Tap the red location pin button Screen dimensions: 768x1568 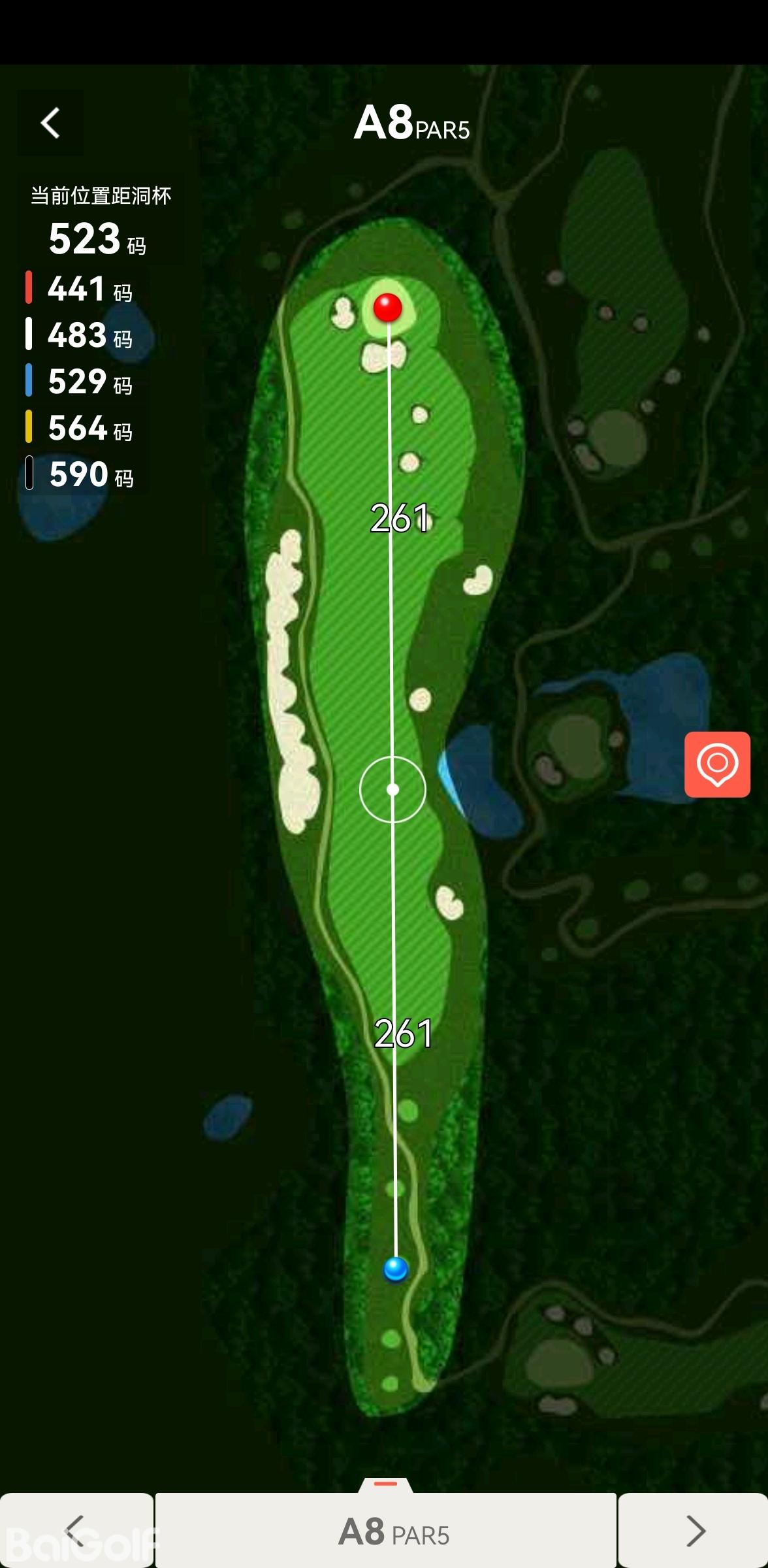[x=717, y=764]
